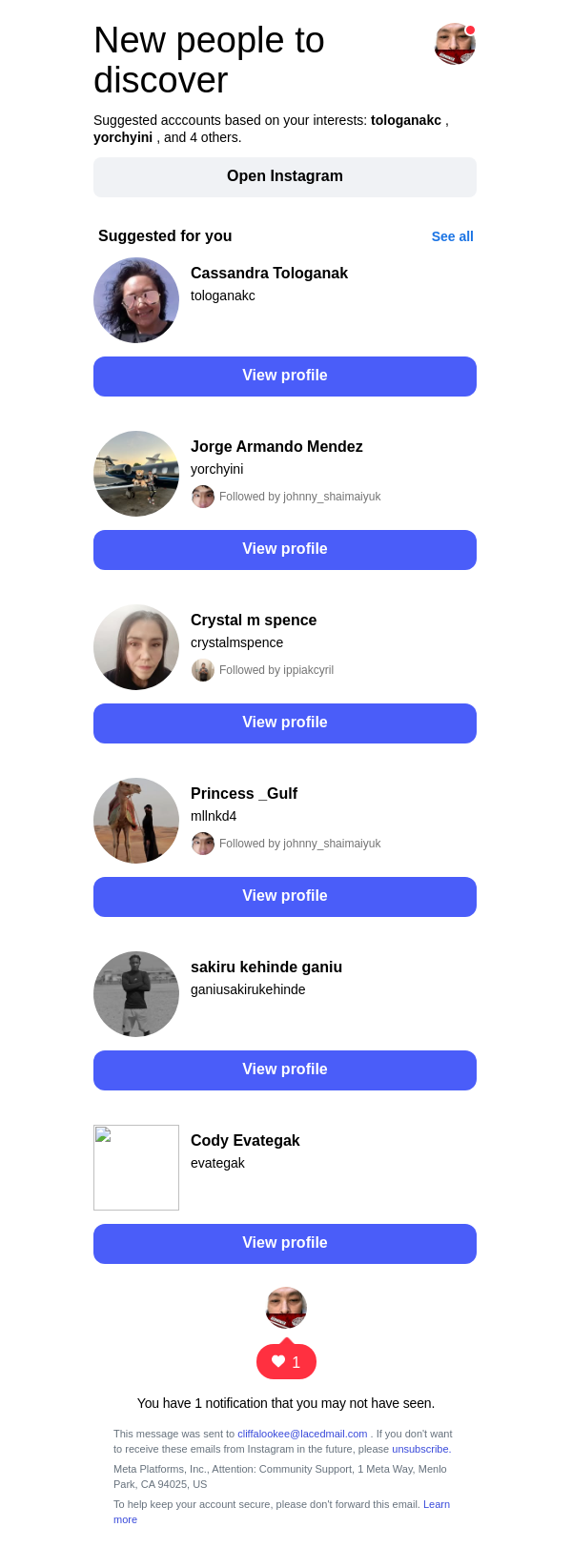Screen dimensions: 572x1568
Task: Open the Learn more link
Action: (x=436, y=1504)
